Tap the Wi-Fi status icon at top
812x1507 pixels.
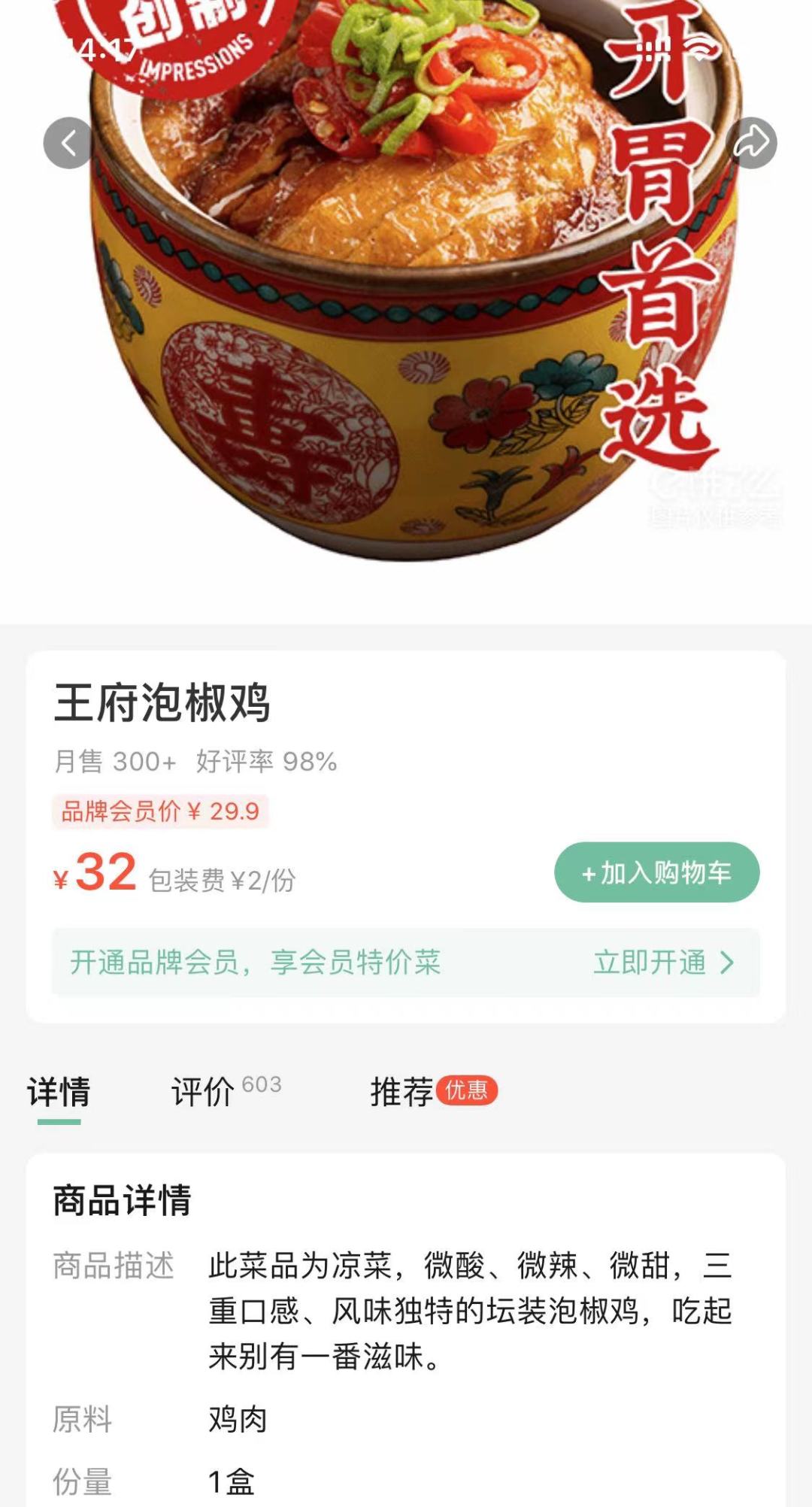tap(699, 47)
